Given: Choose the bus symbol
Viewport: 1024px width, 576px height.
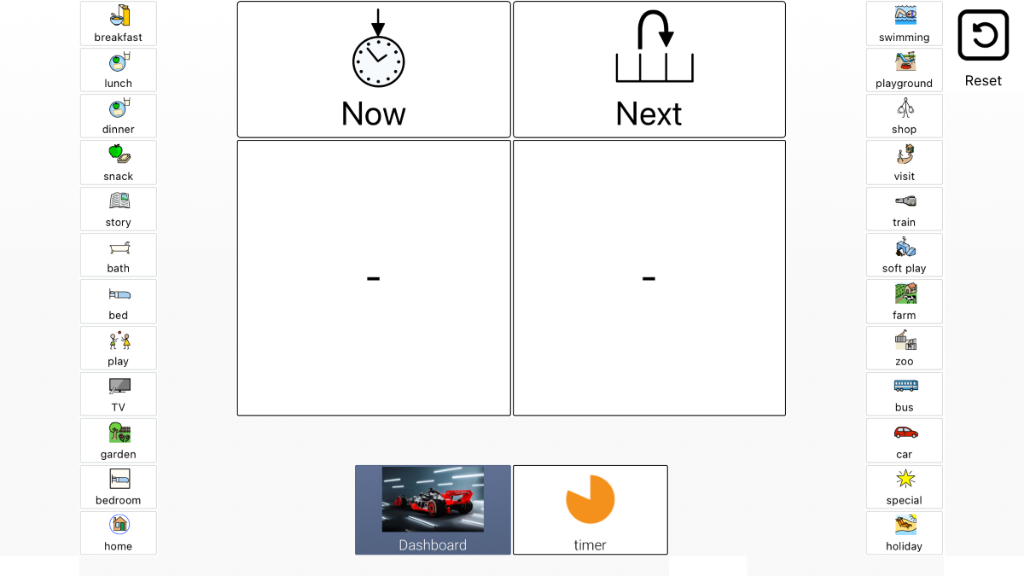Looking at the screenshot, I should click(904, 394).
